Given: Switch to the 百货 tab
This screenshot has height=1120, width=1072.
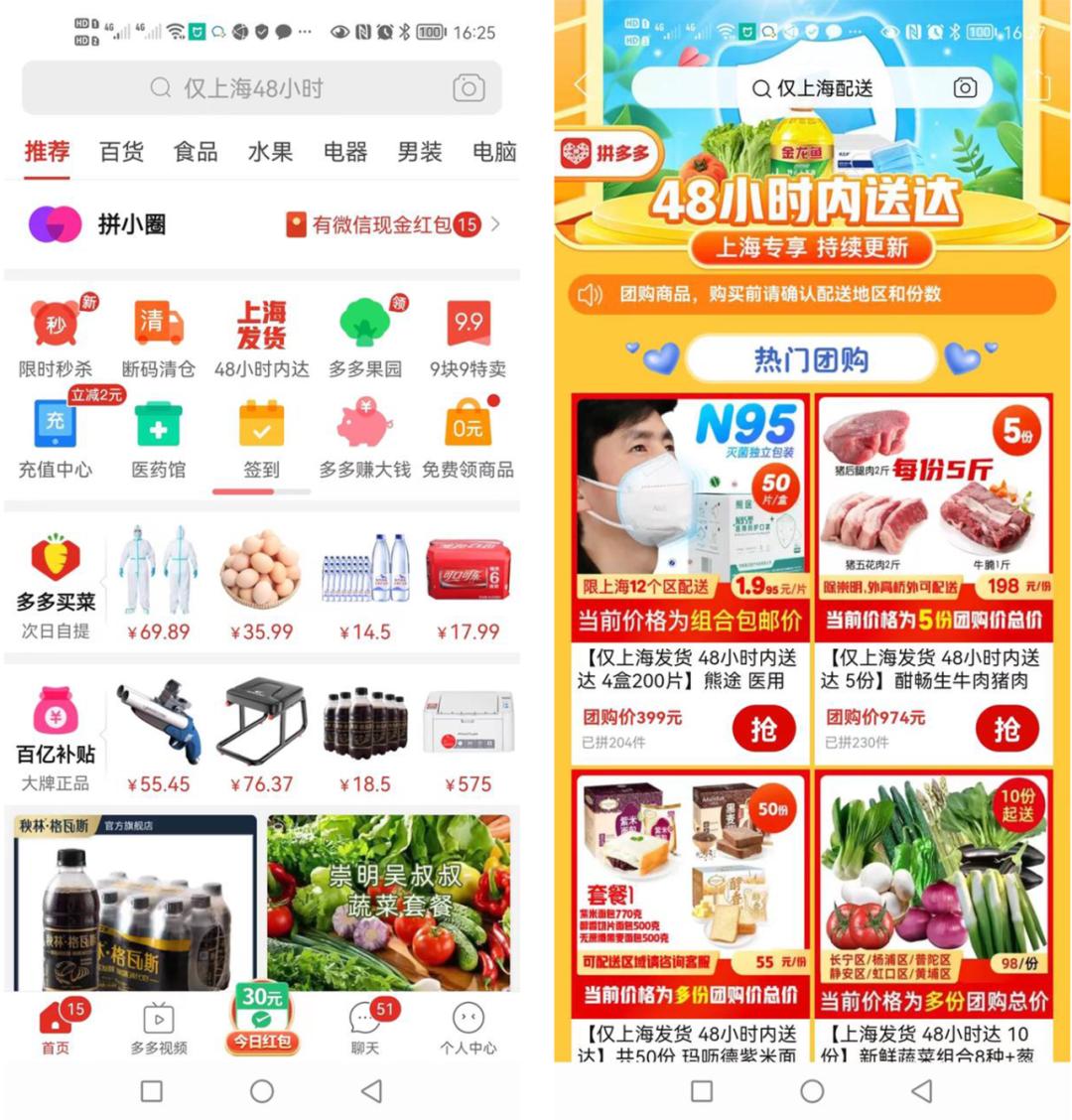Looking at the screenshot, I should click(121, 152).
